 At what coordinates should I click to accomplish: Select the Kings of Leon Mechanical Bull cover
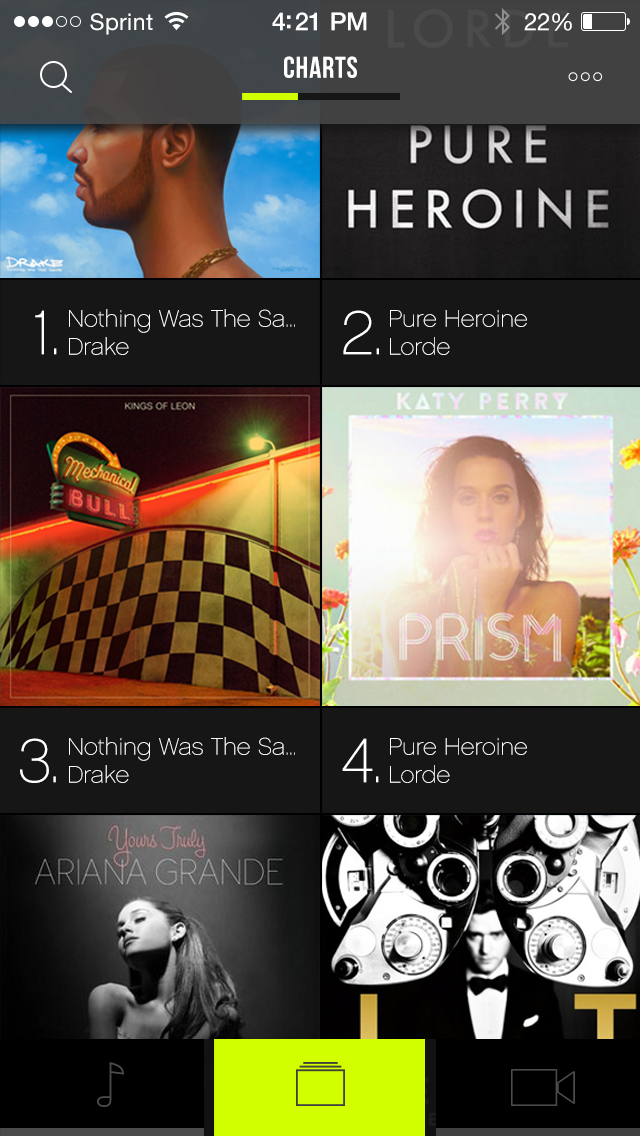coord(160,546)
